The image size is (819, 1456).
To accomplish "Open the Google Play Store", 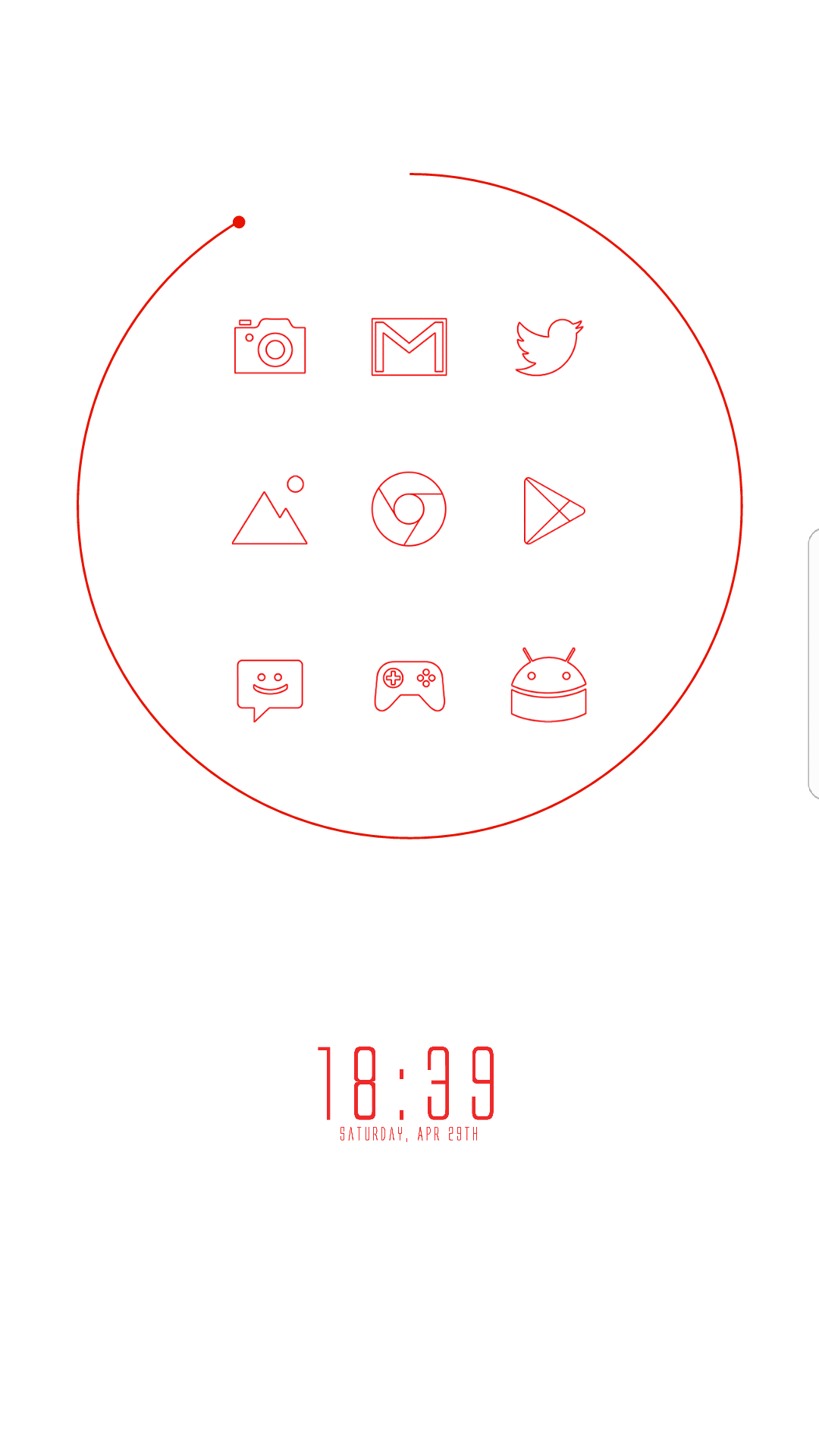I will pos(554,510).
